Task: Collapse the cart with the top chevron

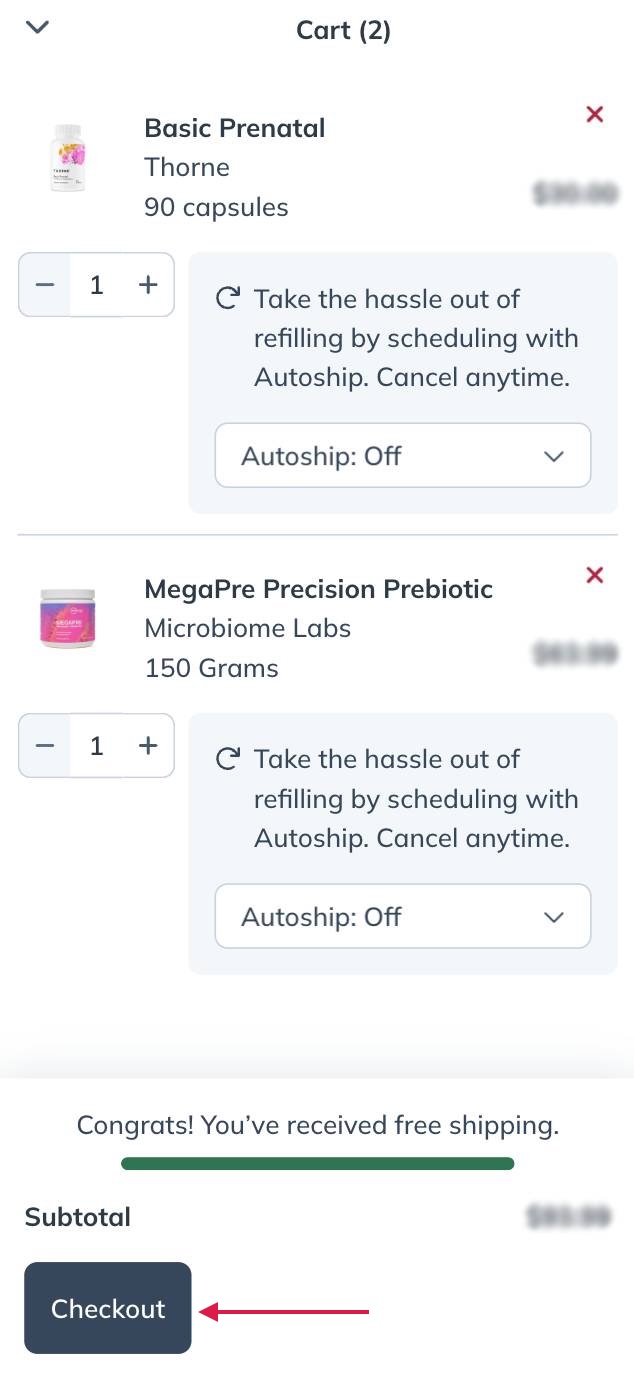Action: [37, 28]
